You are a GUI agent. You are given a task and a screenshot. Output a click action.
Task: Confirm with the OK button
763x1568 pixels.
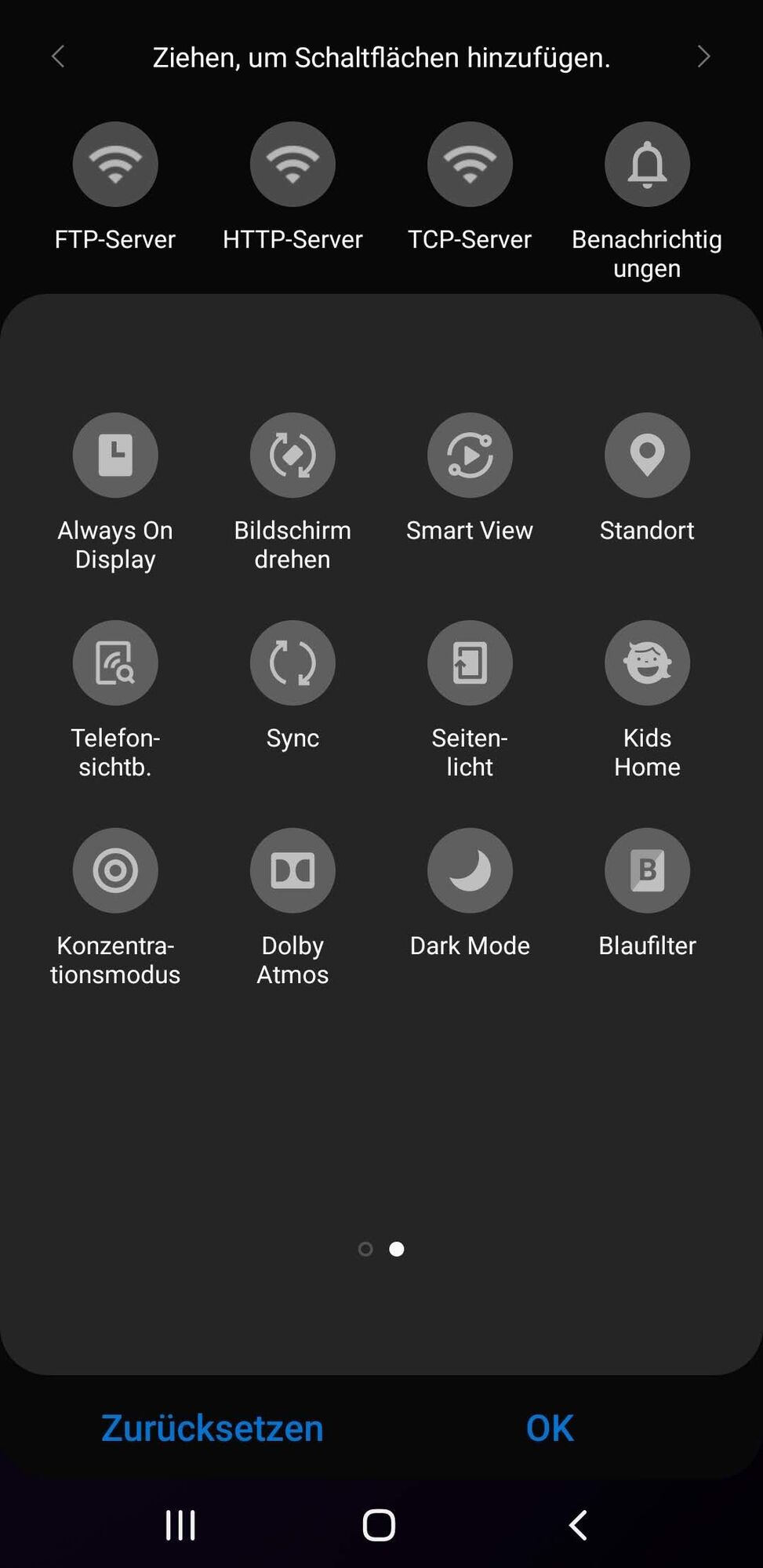point(548,1428)
